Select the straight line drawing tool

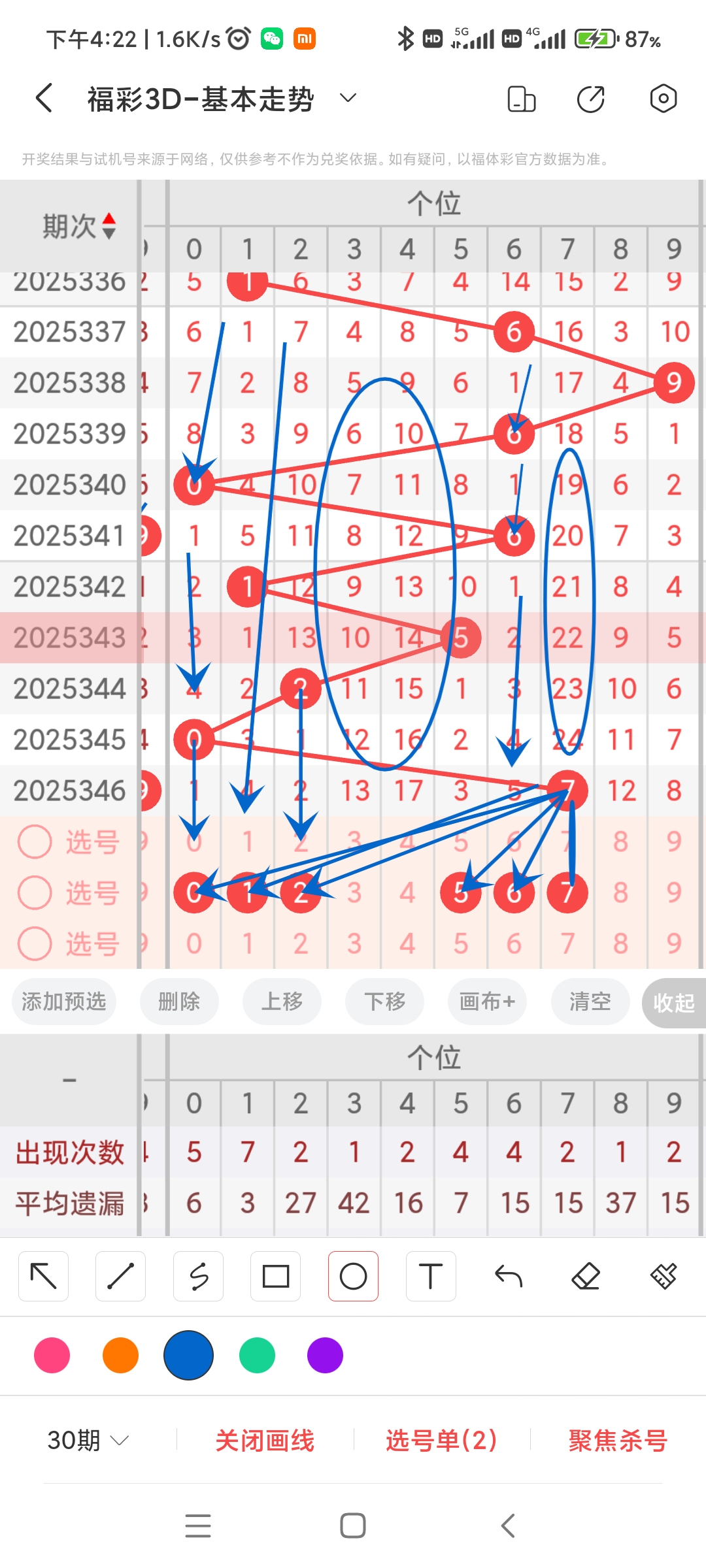pyautogui.click(x=120, y=1275)
